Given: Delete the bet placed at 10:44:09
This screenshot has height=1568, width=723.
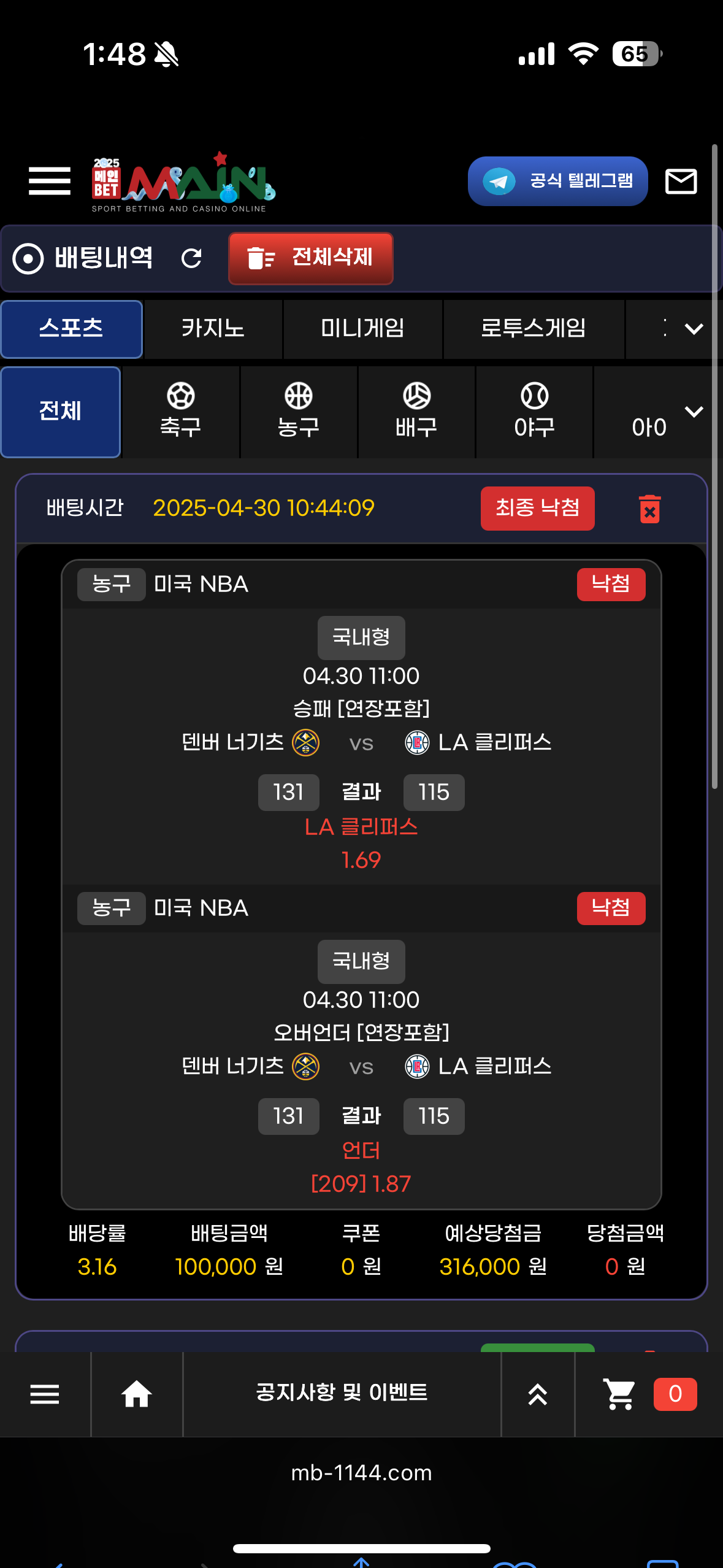Looking at the screenshot, I should pos(649,509).
